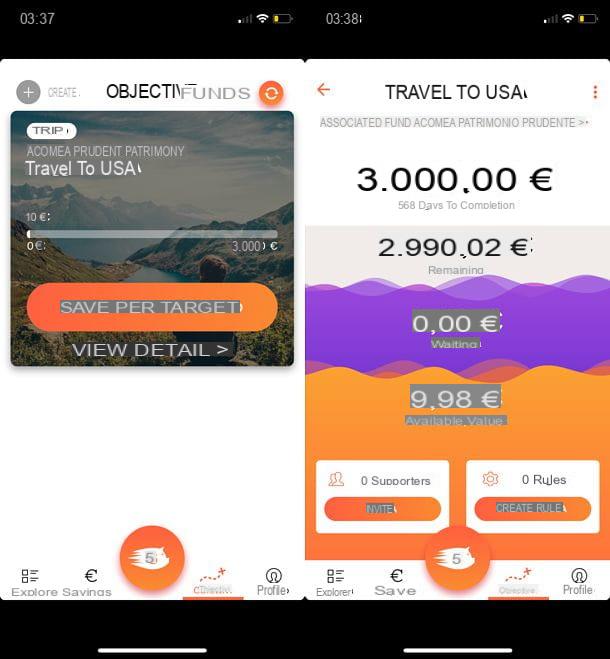Go back using the orange arrow
This screenshot has width=610, height=659.
tap(323, 90)
